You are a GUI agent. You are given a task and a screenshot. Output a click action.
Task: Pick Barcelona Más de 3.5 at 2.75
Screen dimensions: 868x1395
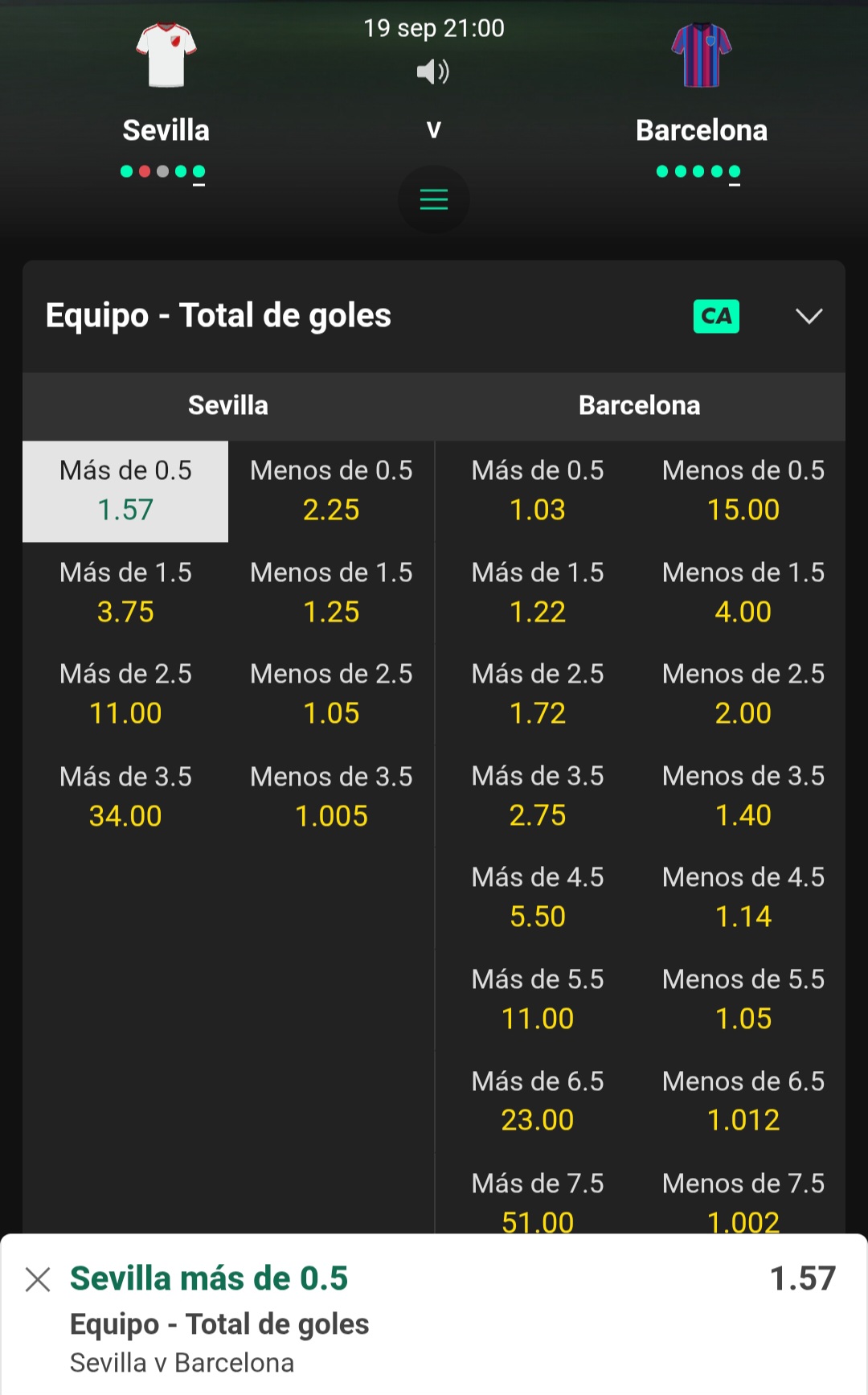(538, 796)
